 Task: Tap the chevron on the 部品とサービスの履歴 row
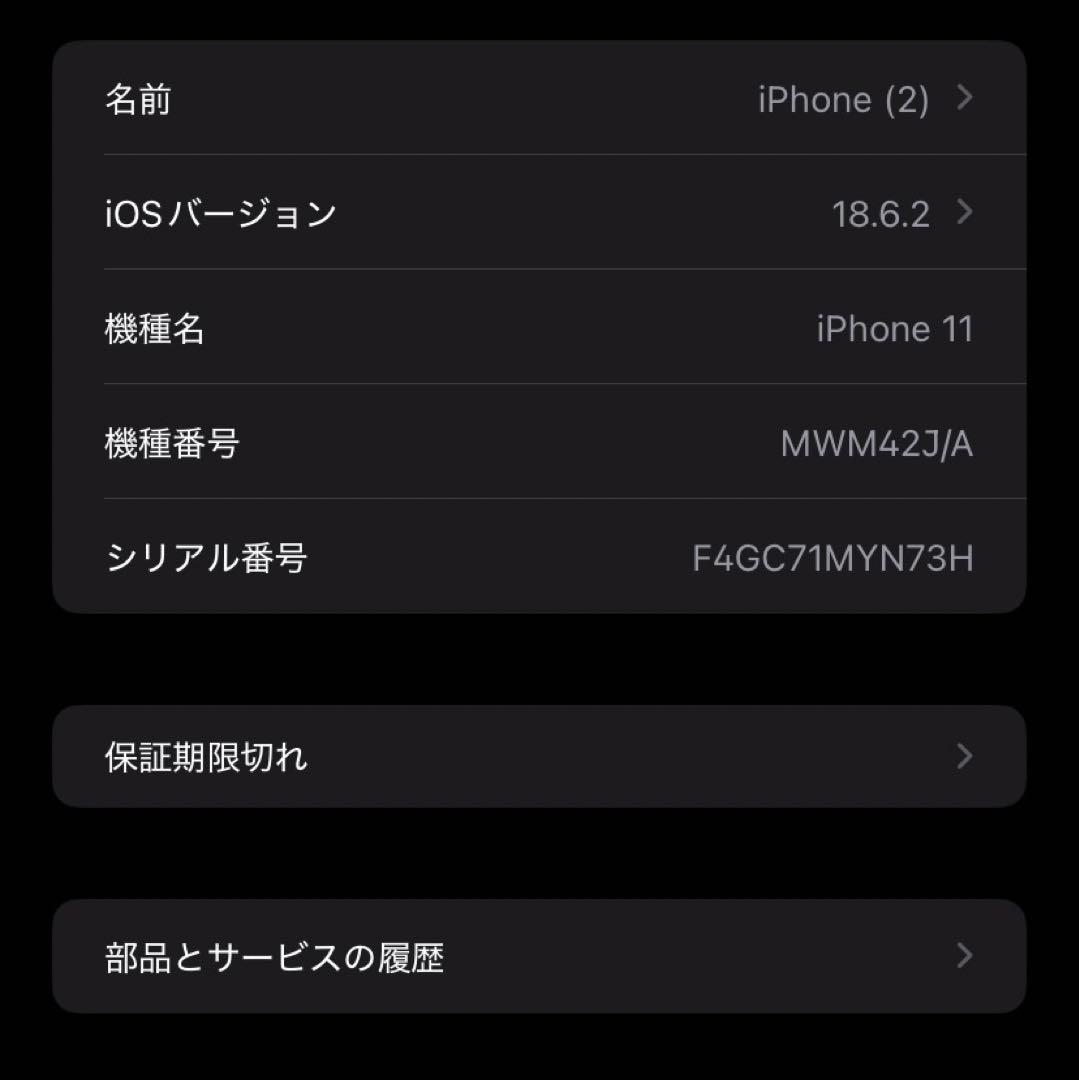(964, 956)
